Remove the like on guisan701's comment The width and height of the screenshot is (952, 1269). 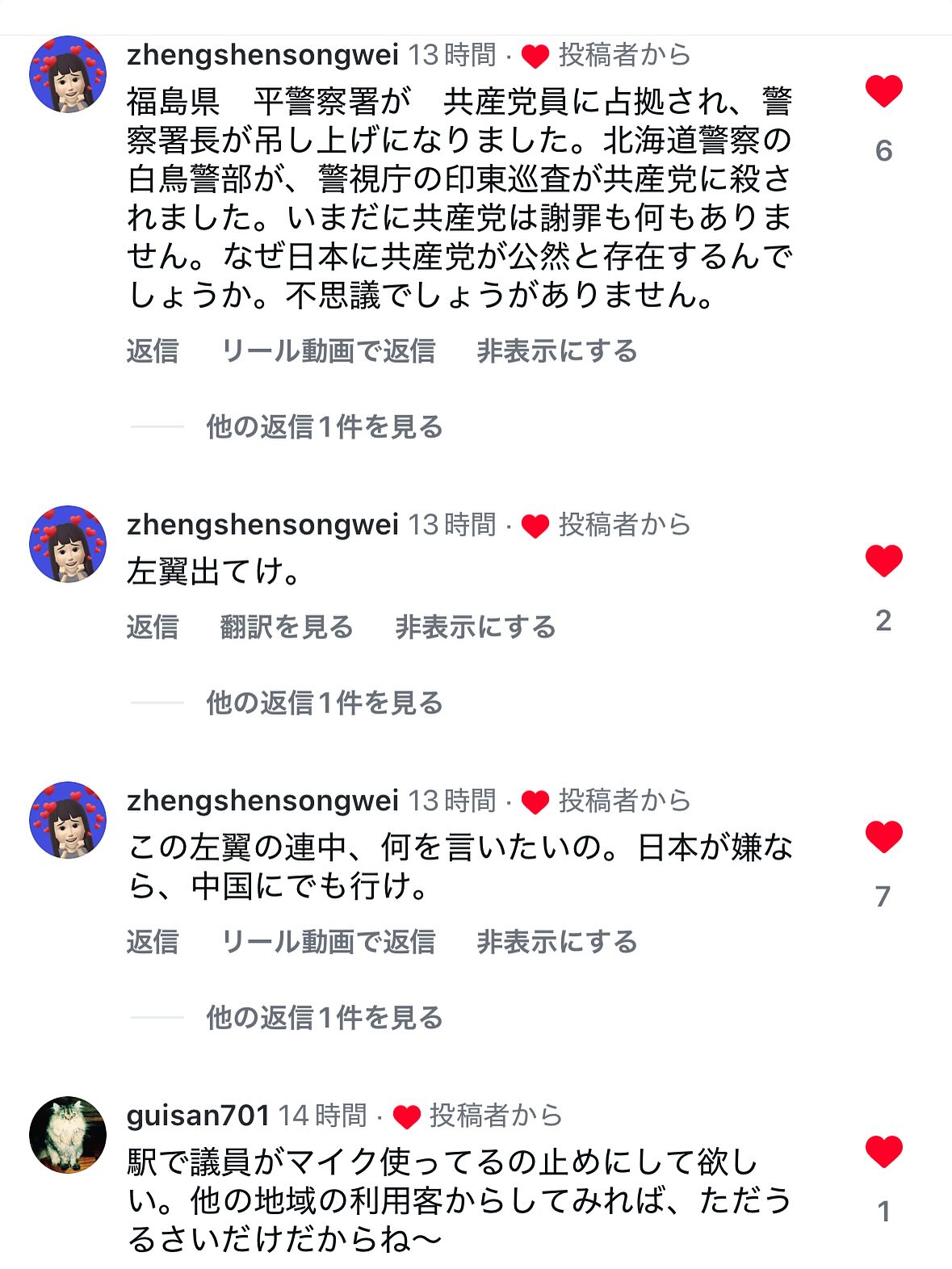point(883,1151)
